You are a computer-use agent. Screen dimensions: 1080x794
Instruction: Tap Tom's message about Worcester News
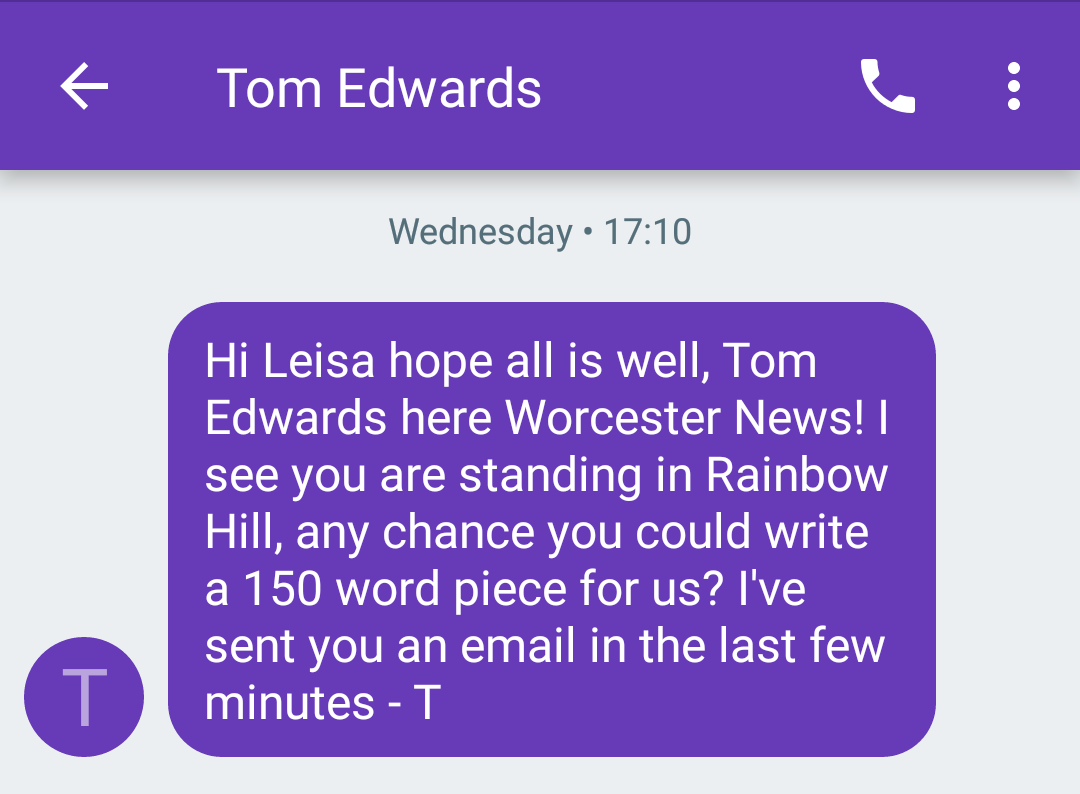tap(551, 530)
